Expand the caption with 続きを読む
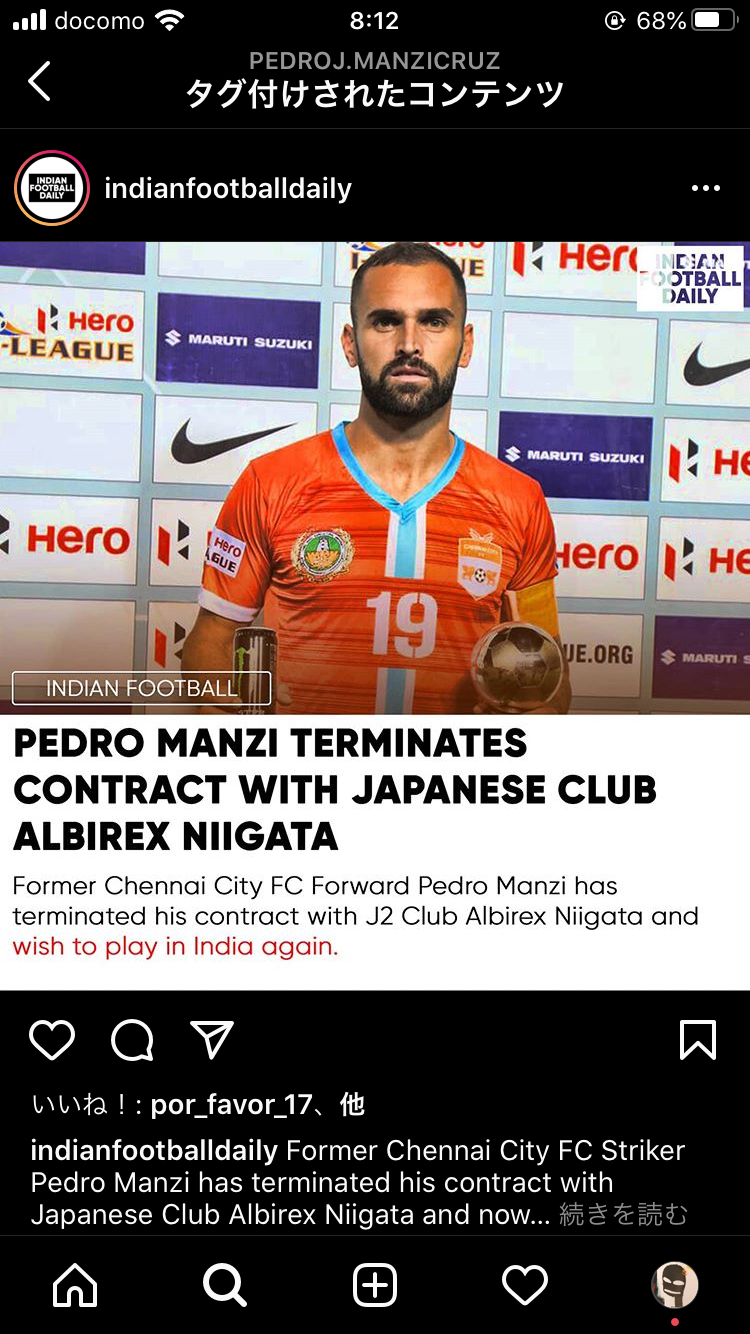The height and width of the screenshot is (1334, 750). (623, 1214)
